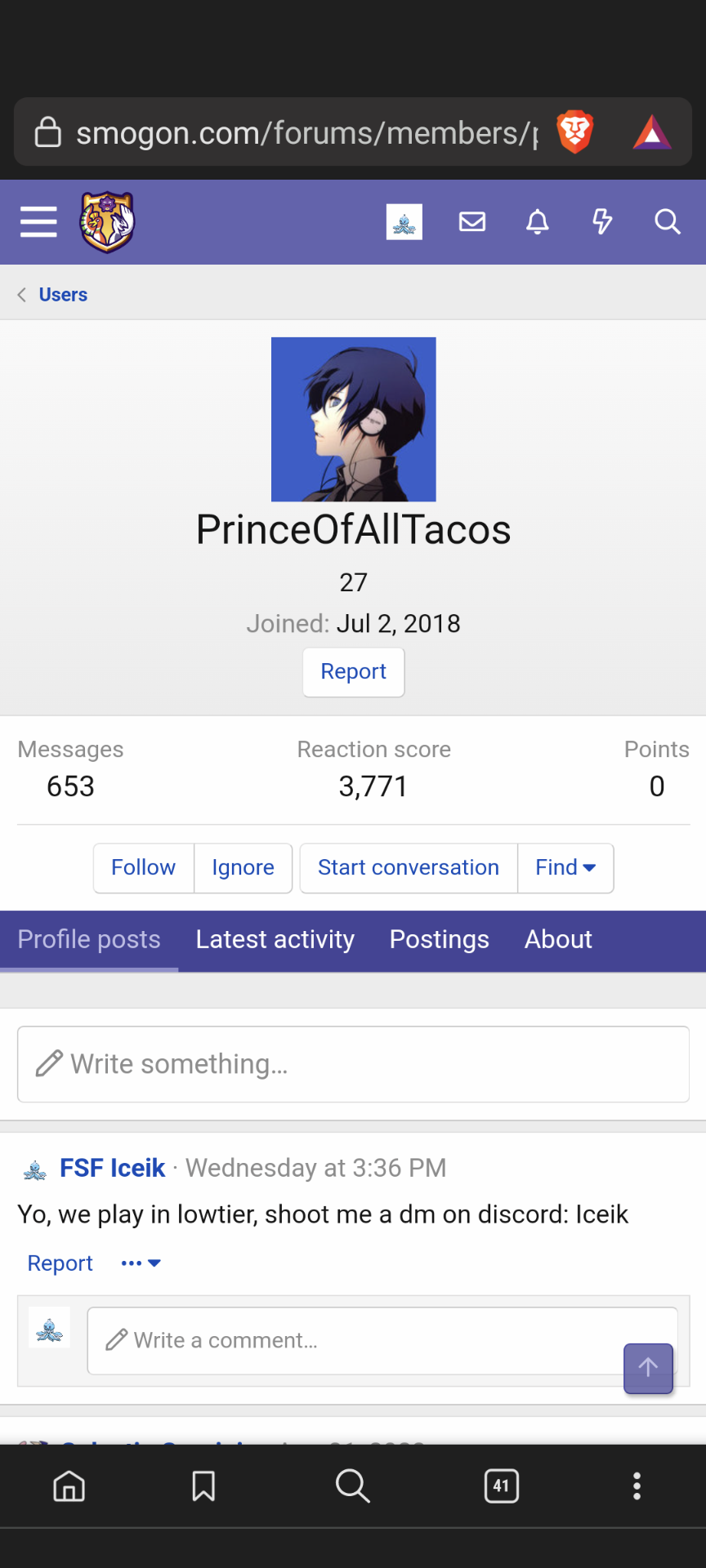The width and height of the screenshot is (706, 1568).
Task: Tap the Write something field
Action: pos(353,1064)
